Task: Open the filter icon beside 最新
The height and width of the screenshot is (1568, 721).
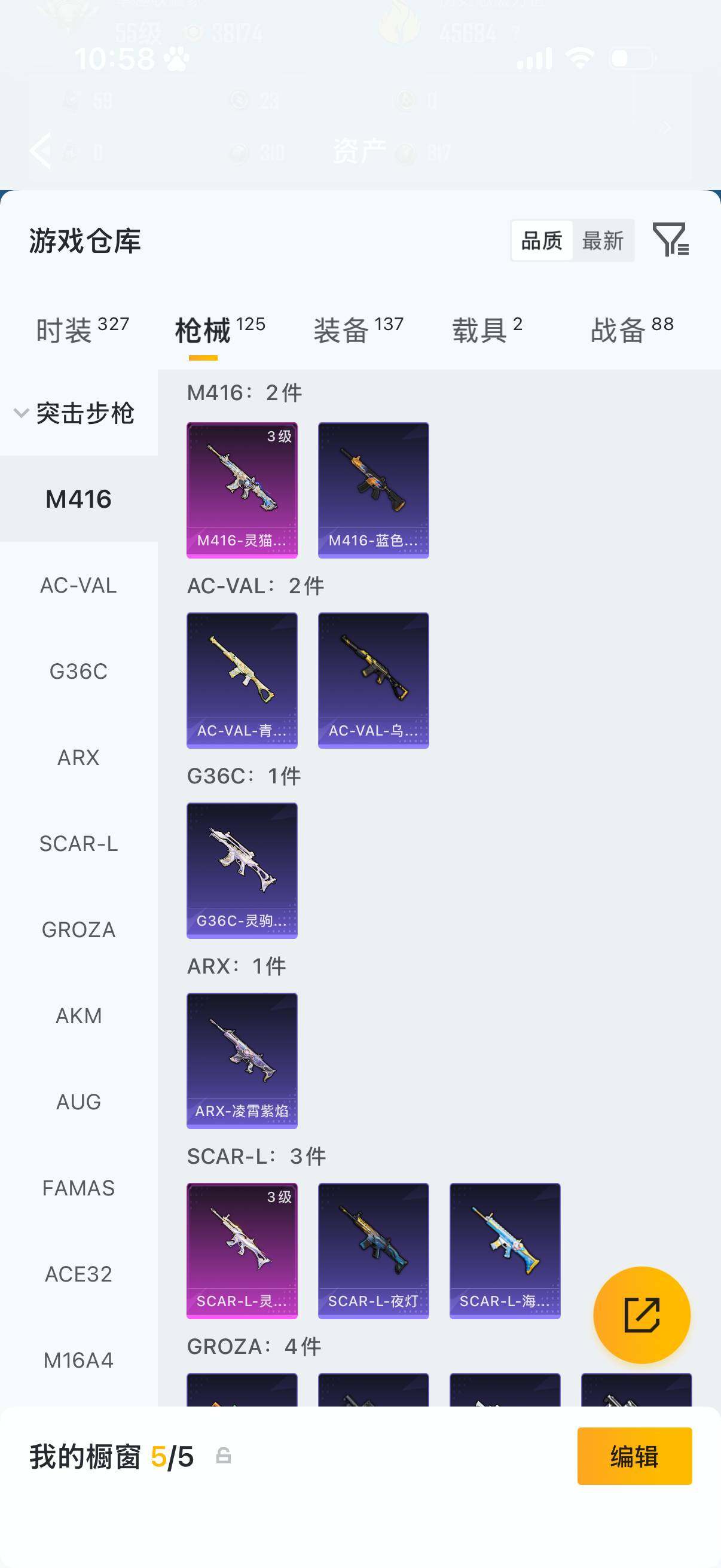Action: (x=671, y=239)
